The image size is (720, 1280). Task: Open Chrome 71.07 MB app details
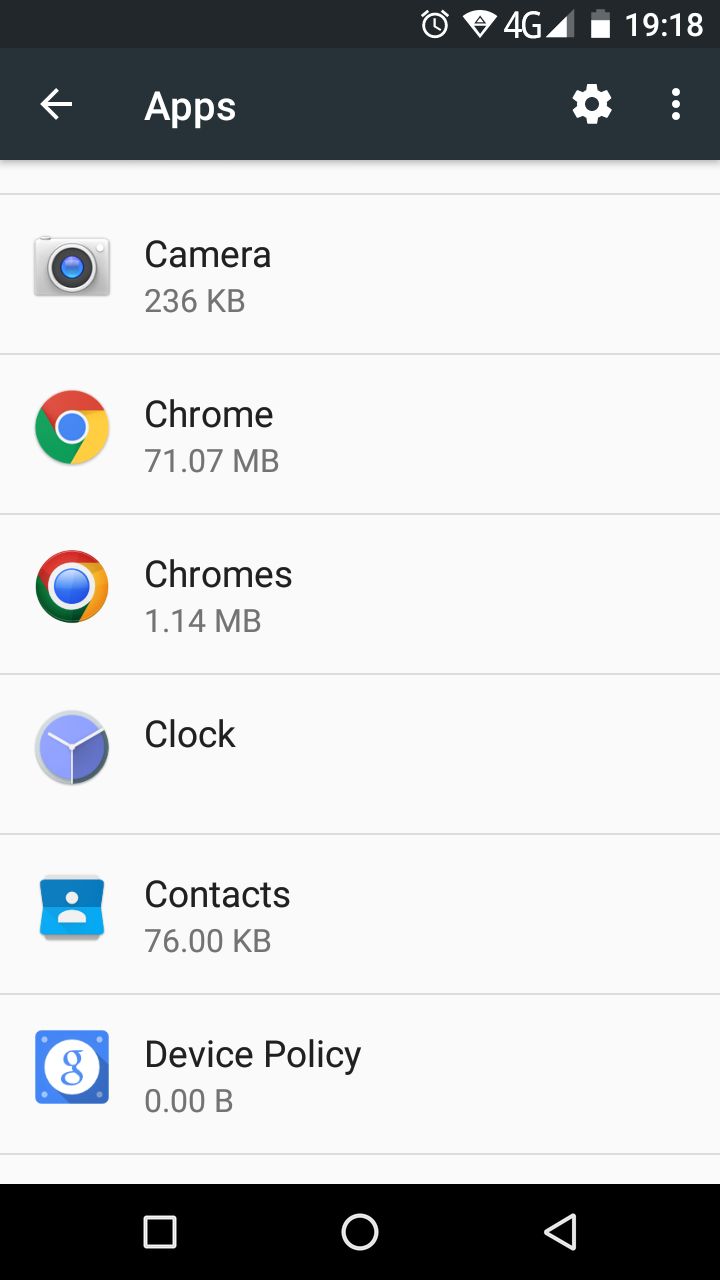pos(360,434)
